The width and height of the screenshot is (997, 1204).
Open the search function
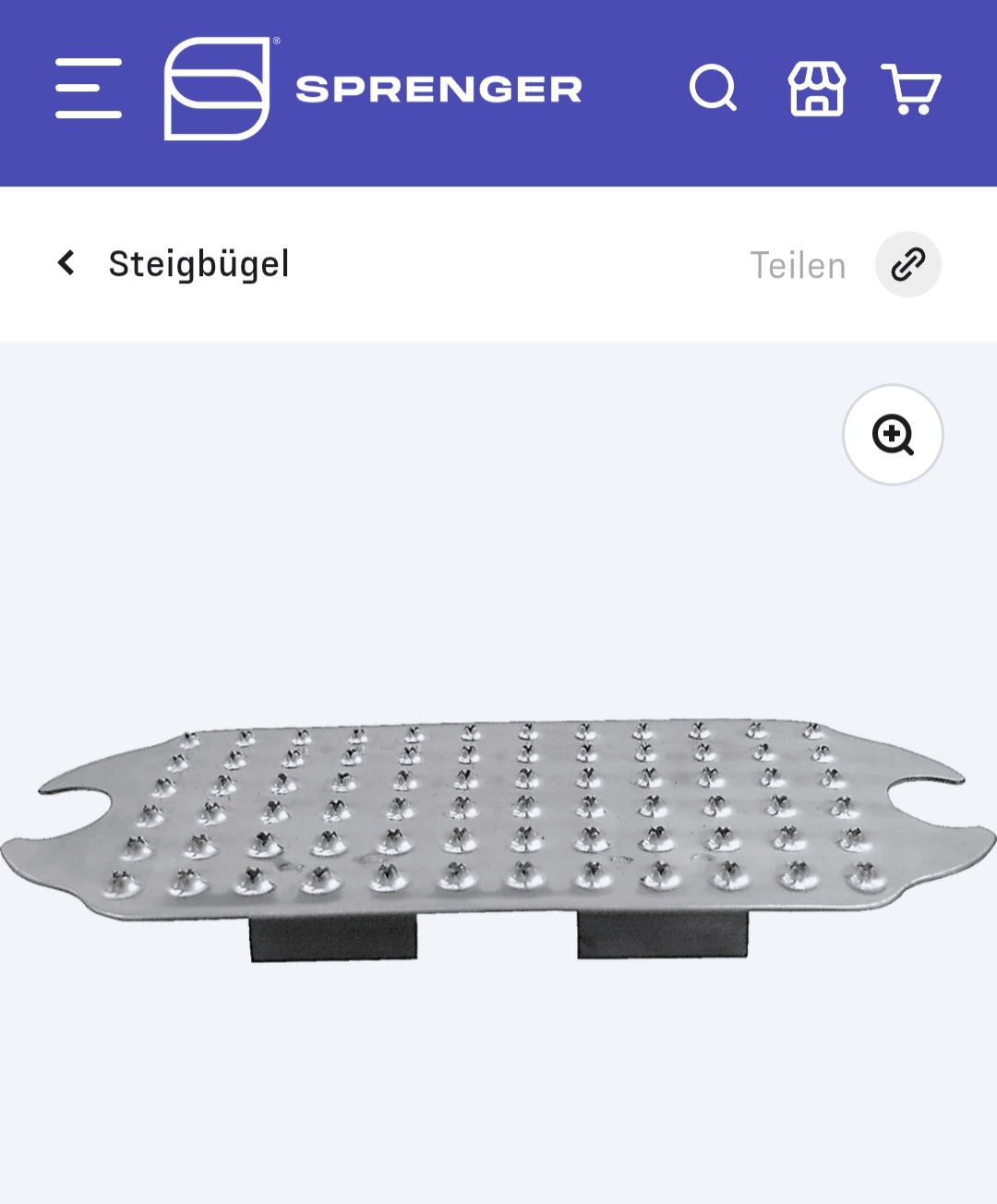click(x=713, y=89)
